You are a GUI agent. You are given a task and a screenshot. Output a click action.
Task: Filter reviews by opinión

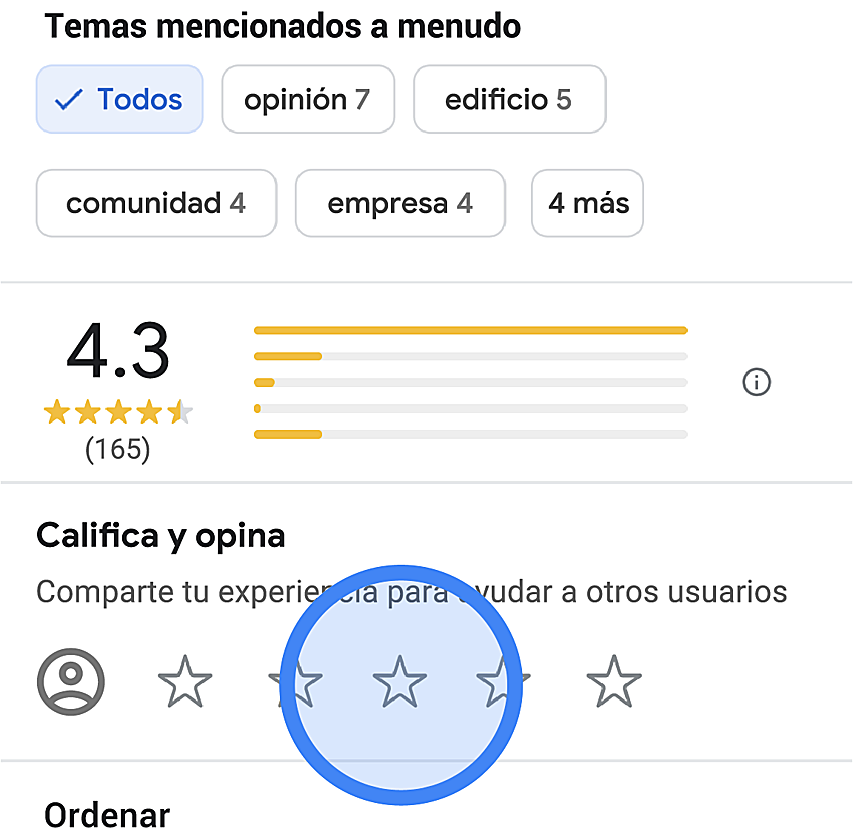point(307,100)
